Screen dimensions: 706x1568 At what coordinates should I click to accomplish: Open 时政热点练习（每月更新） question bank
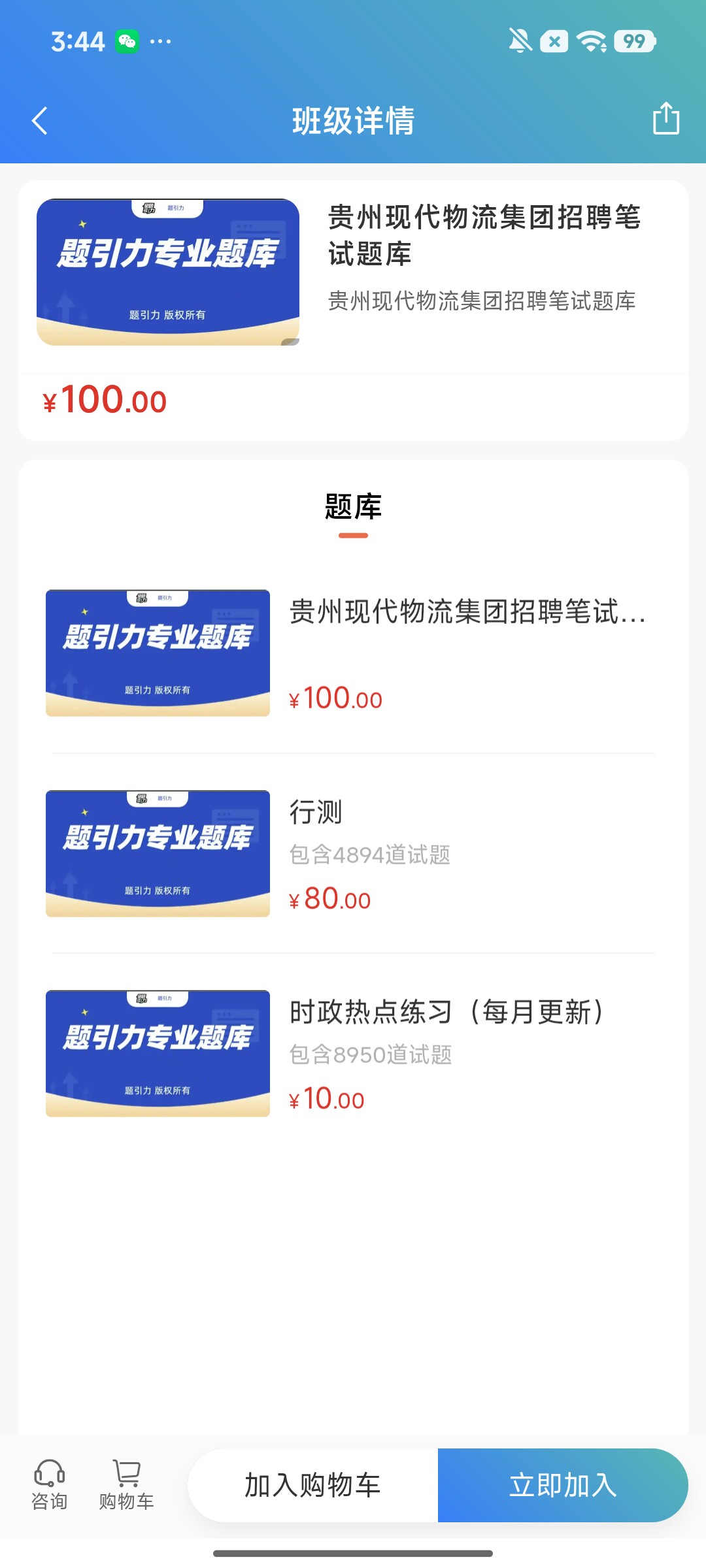point(353,1054)
